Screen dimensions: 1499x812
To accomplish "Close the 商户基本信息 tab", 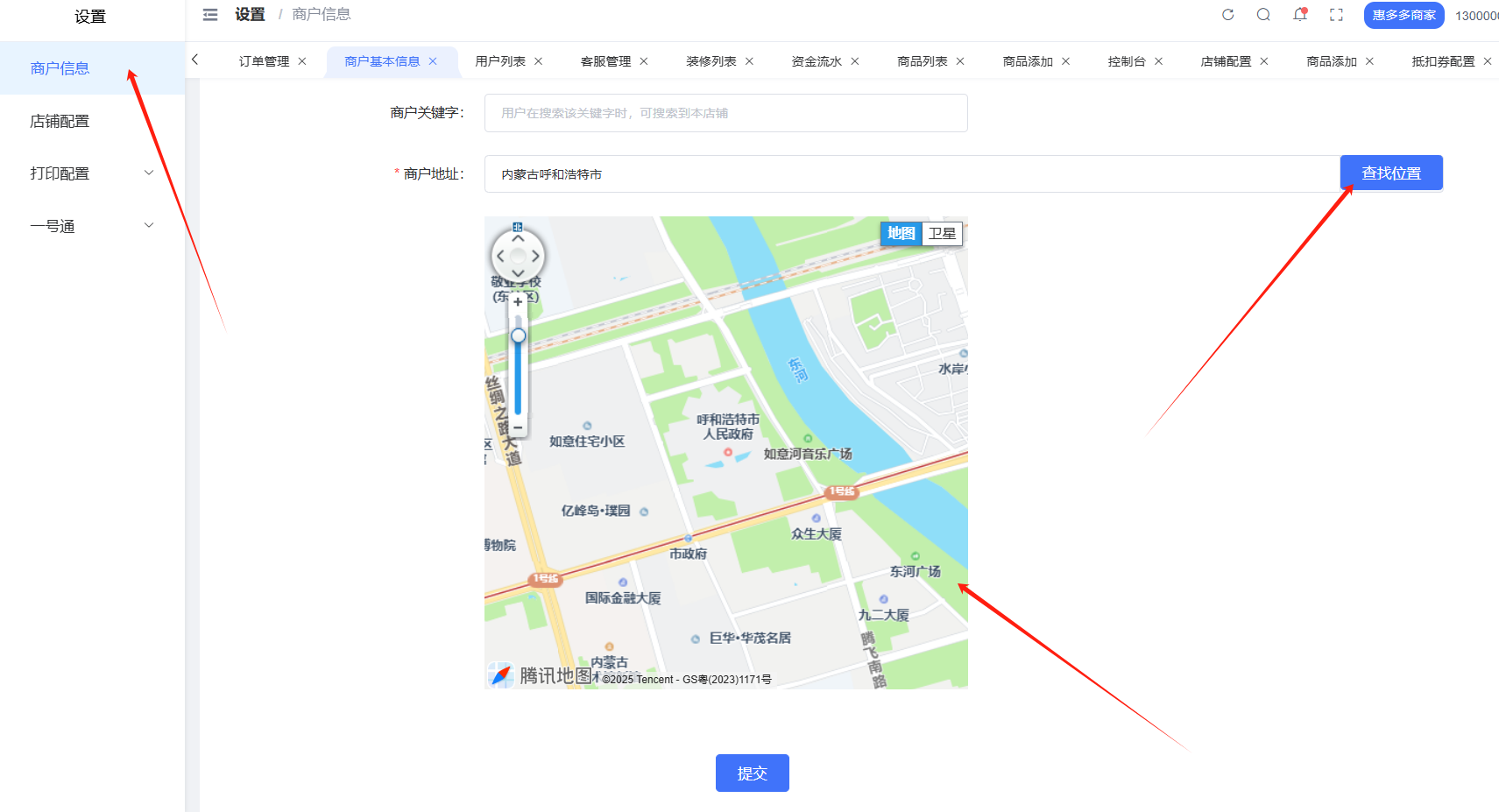I will pos(433,61).
